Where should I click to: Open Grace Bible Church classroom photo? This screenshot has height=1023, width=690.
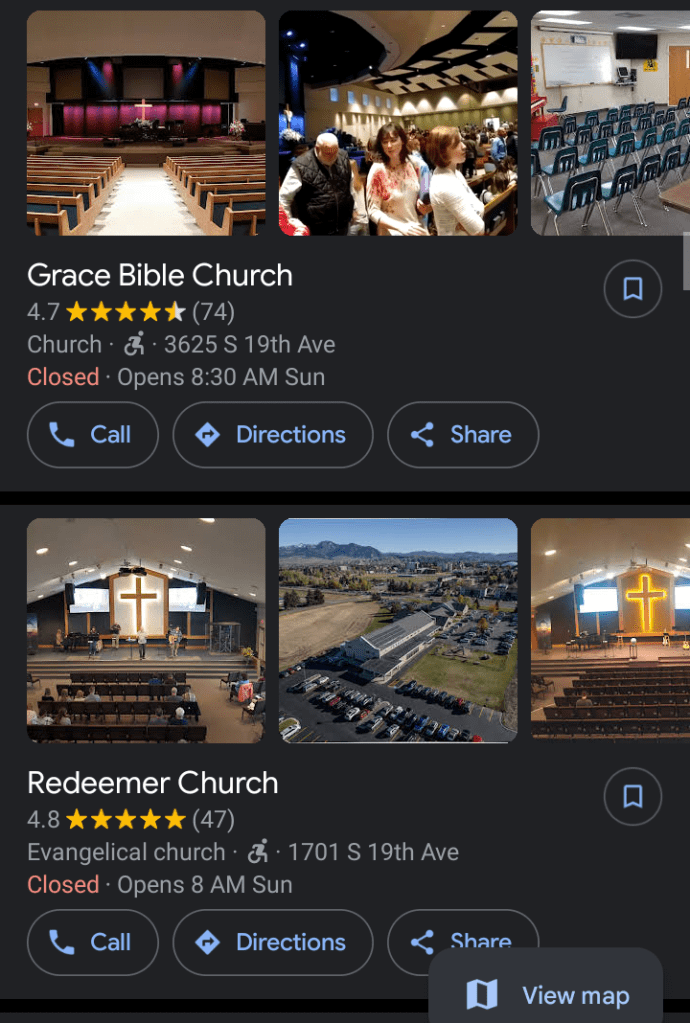coord(610,123)
